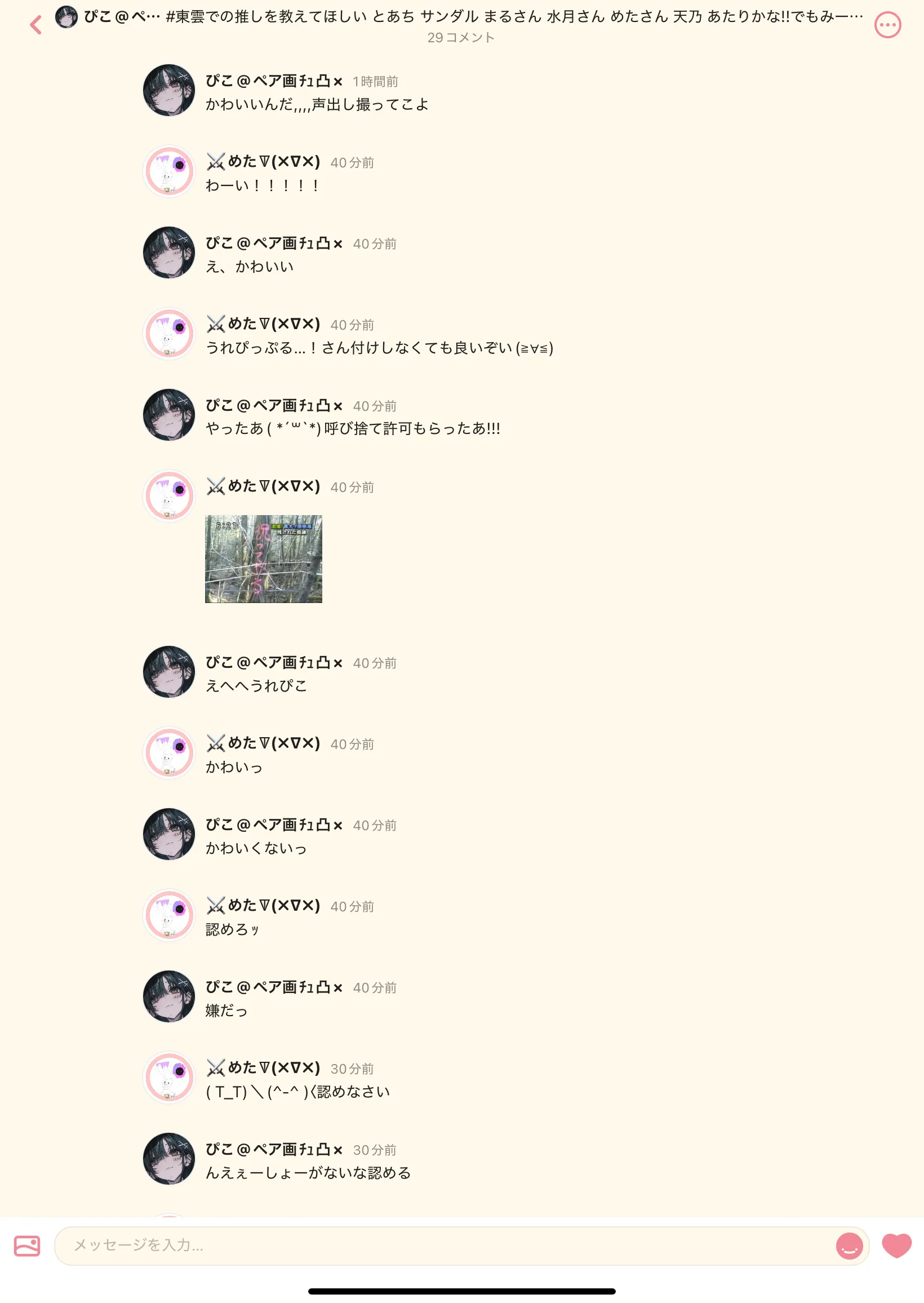Viewport: 924px width, 1303px height.
Task: Open the forest image sent by めた
Action: 264,559
